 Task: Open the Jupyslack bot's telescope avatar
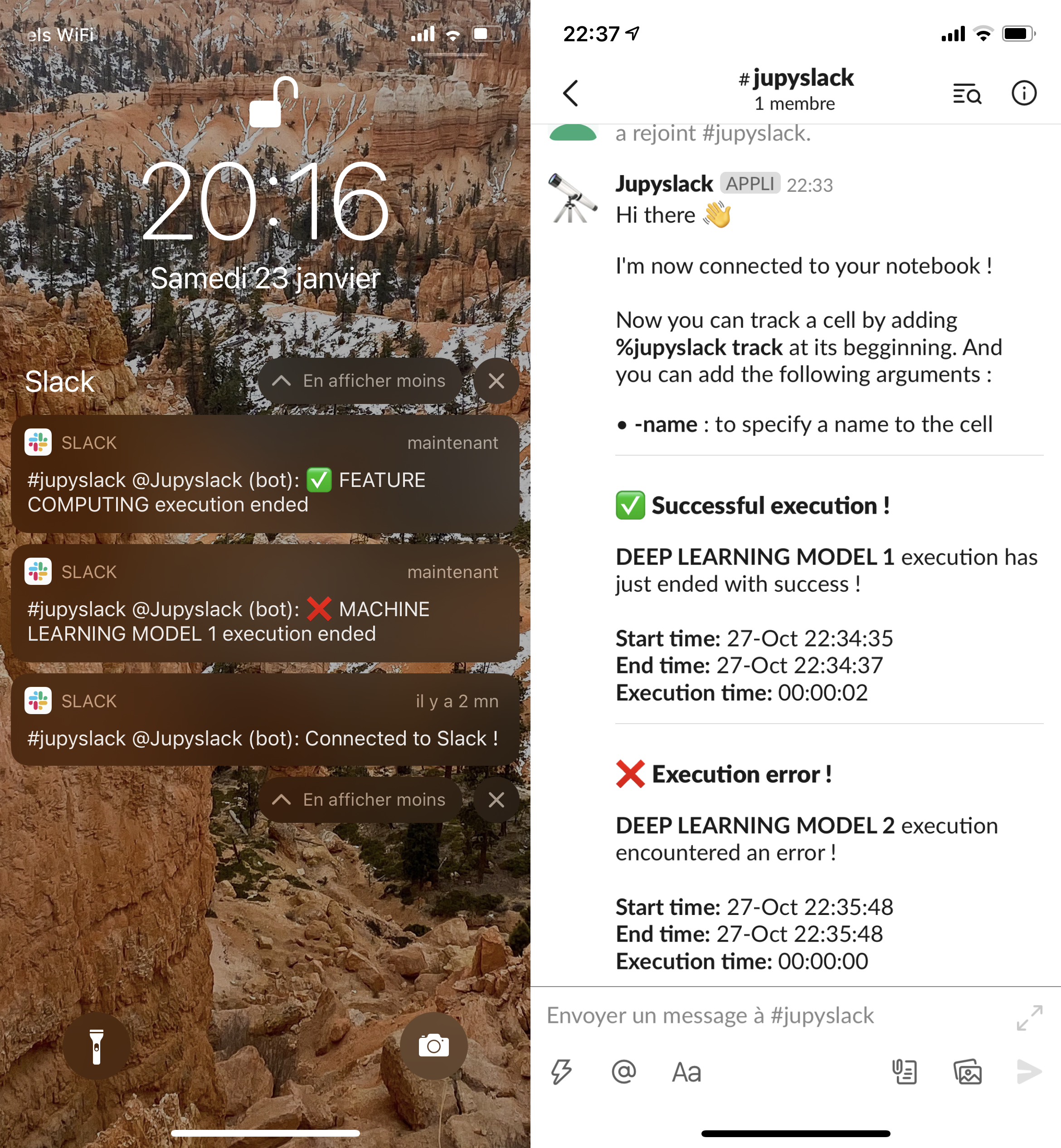click(x=571, y=199)
